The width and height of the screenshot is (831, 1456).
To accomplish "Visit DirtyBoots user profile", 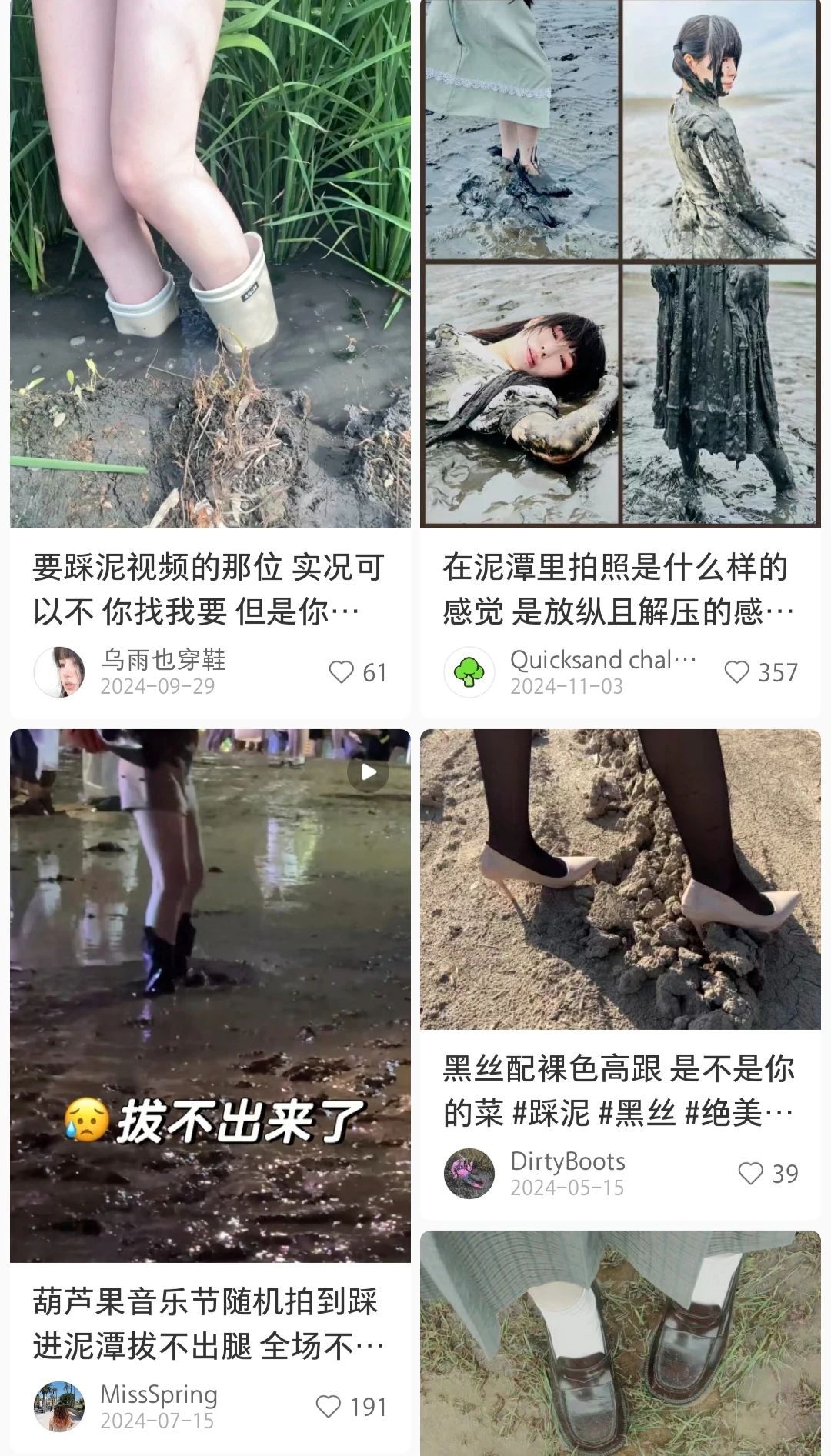I will coord(469,1174).
